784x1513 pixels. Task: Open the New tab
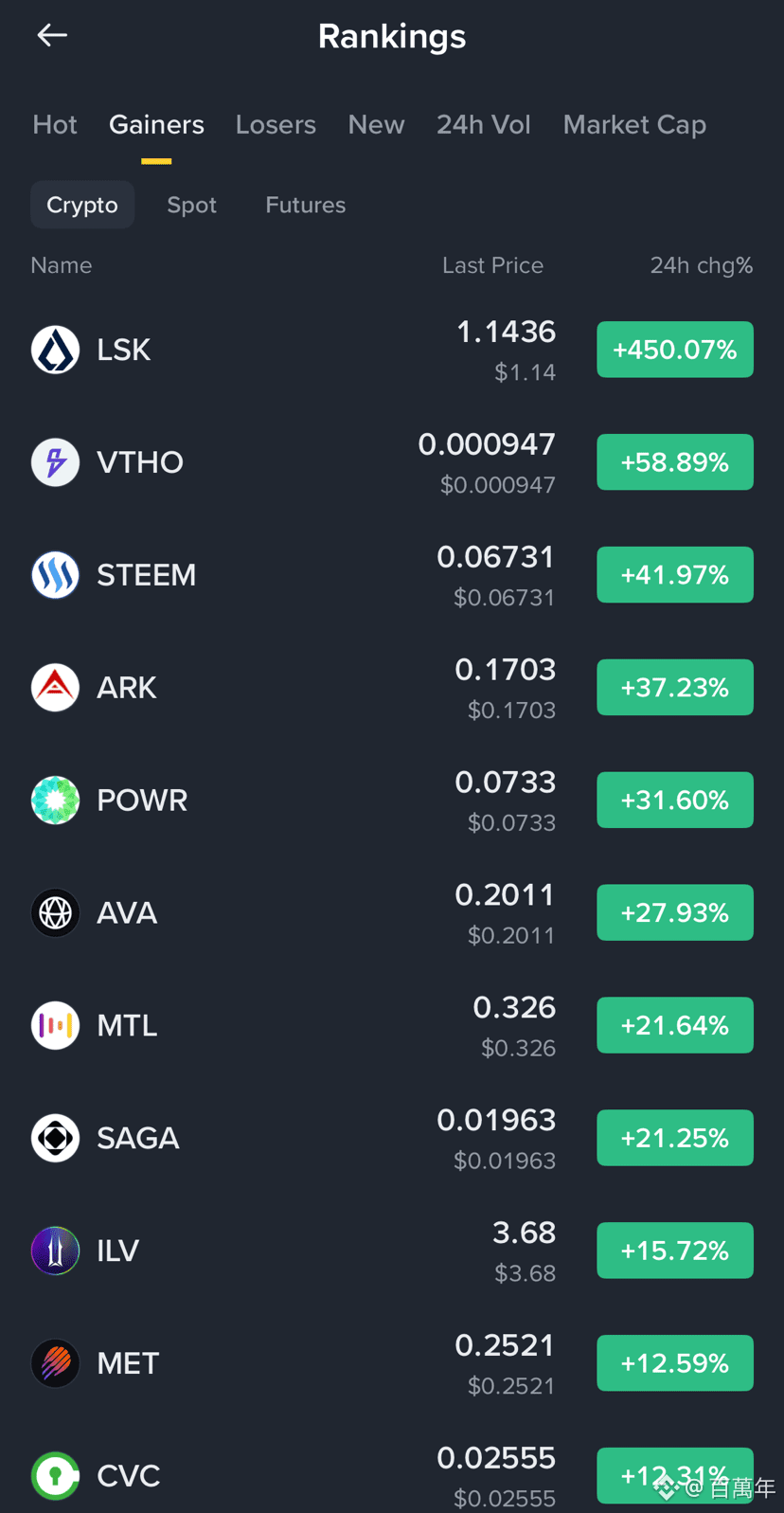tap(376, 124)
